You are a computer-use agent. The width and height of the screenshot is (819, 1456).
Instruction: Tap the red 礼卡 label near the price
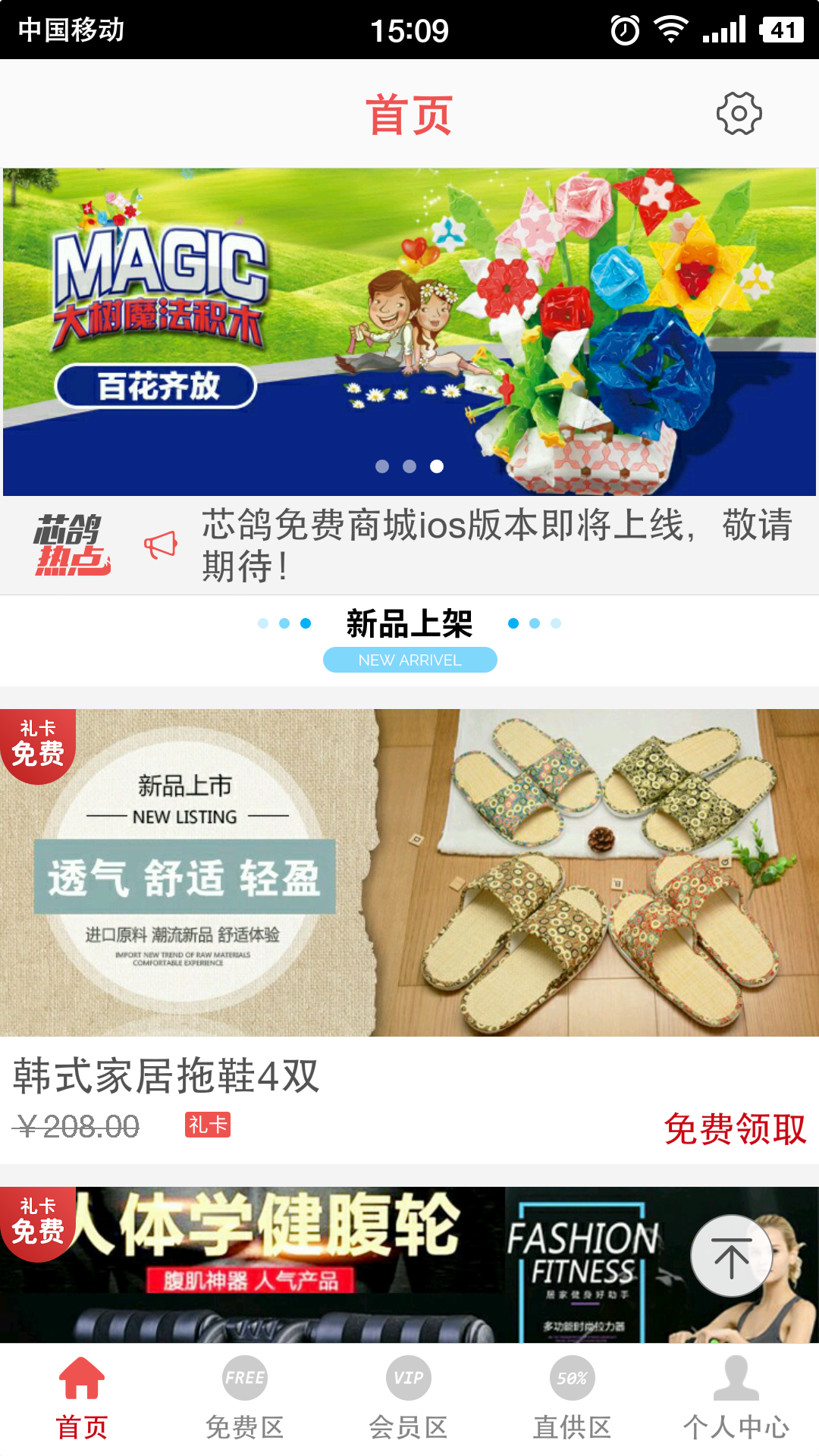207,1128
